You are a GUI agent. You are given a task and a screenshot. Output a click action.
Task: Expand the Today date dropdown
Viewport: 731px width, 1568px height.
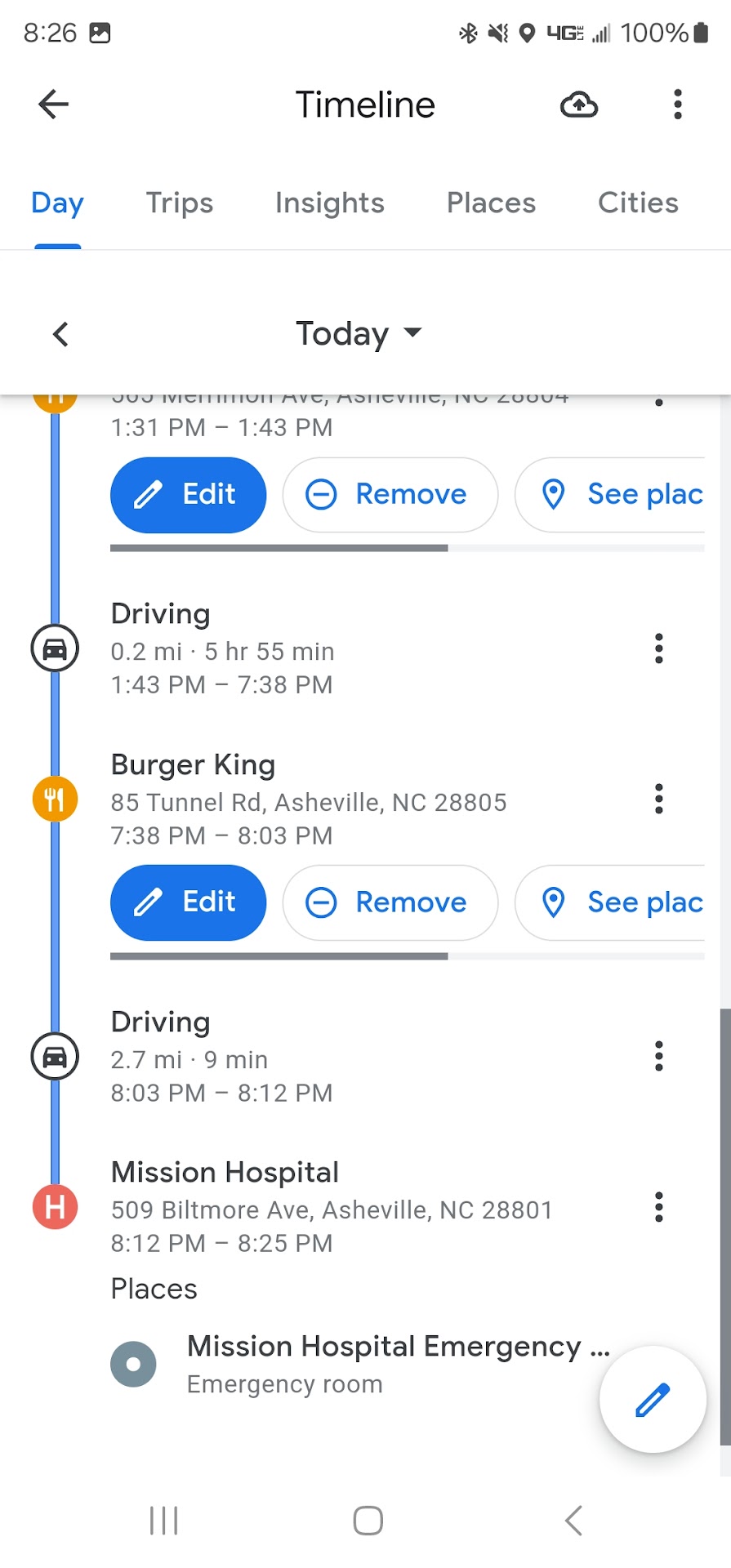coord(359,333)
